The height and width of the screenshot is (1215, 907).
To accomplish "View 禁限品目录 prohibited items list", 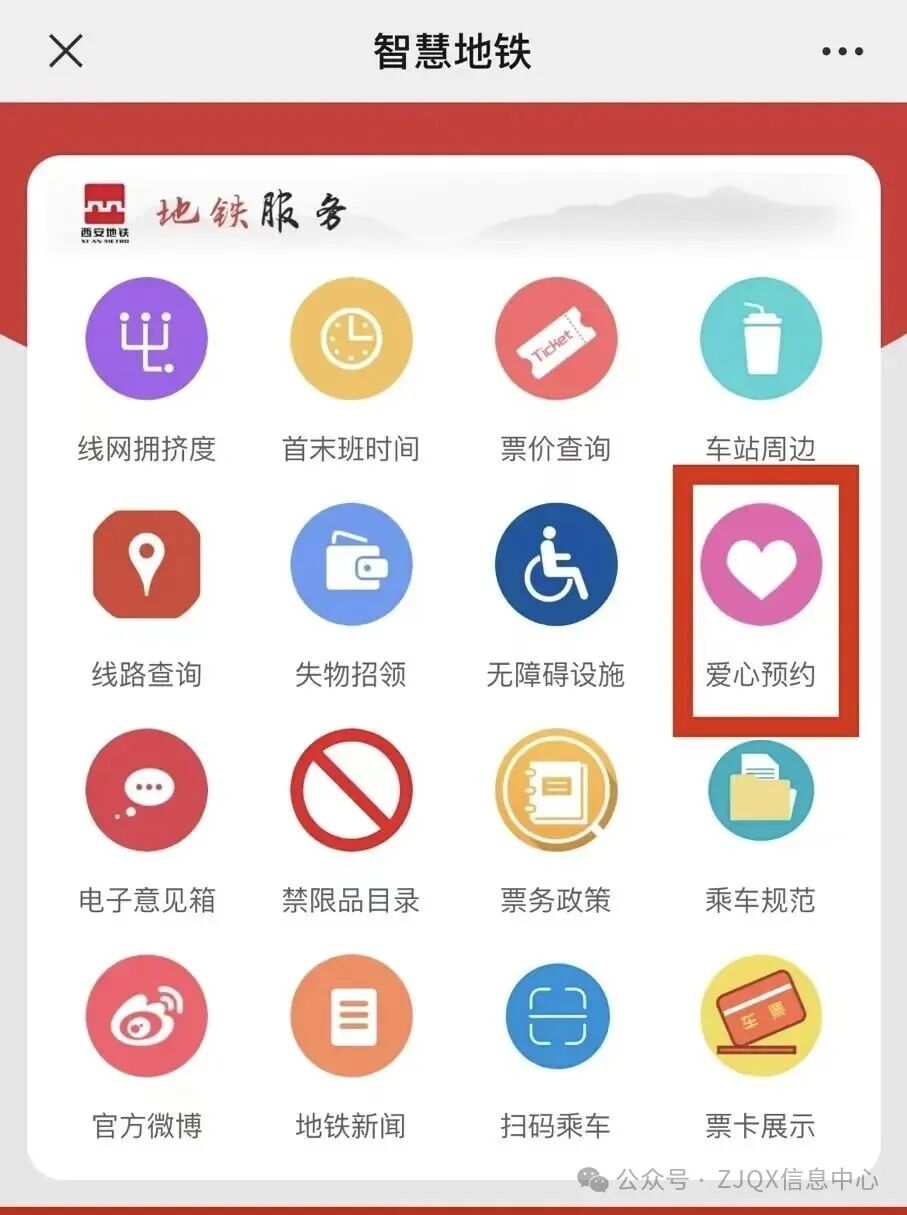I will point(351,790).
